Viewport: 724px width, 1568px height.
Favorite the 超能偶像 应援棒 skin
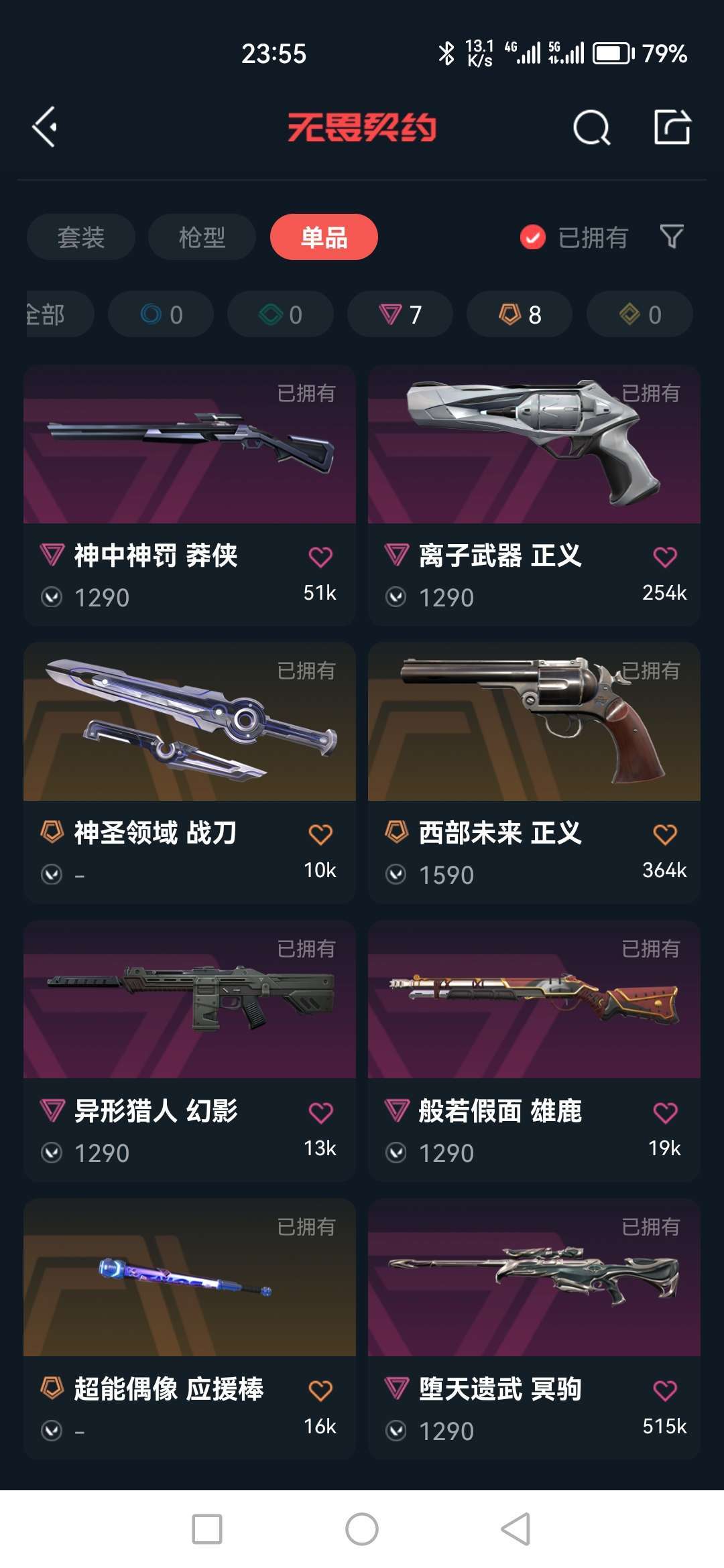click(320, 1391)
